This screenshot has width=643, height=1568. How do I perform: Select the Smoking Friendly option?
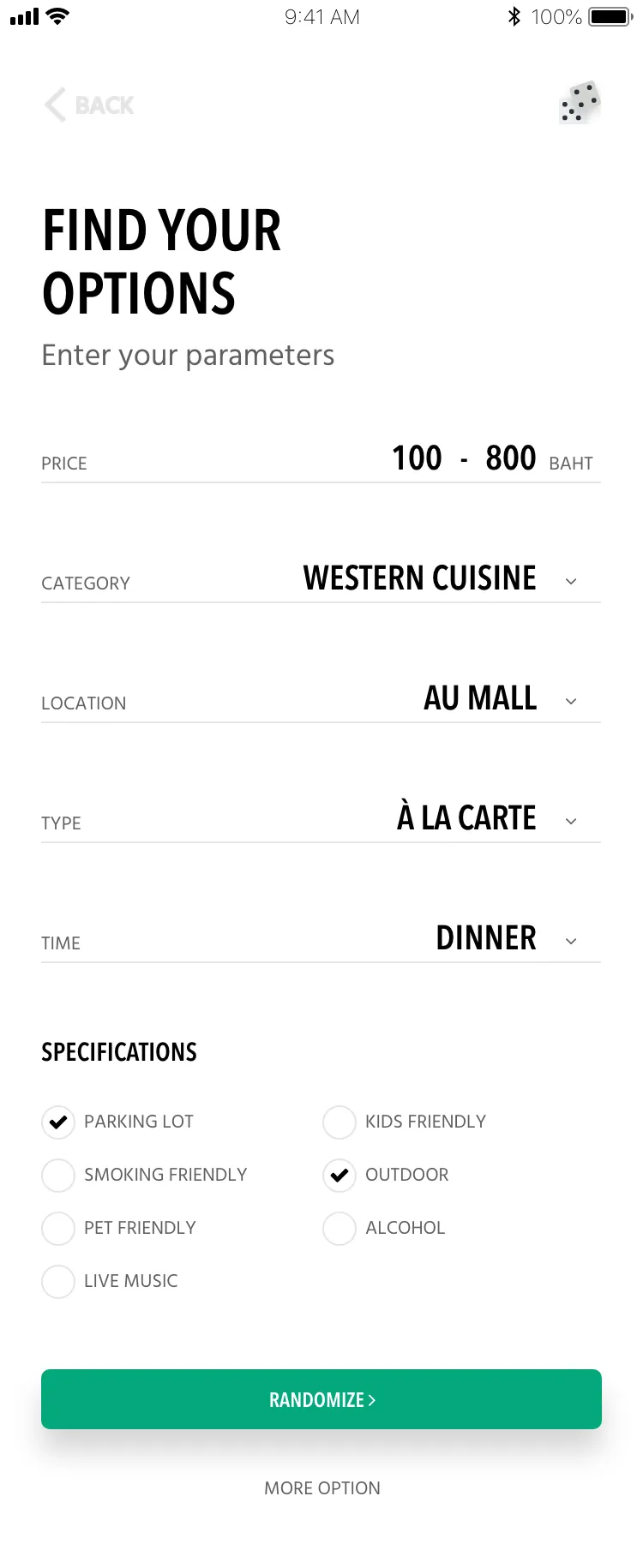click(58, 1175)
